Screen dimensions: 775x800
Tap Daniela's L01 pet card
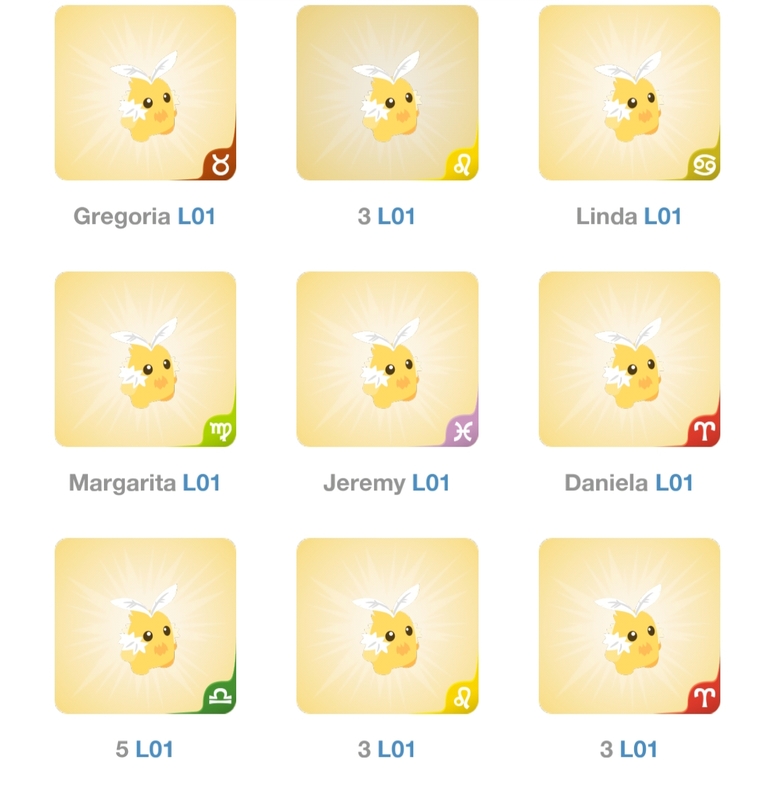[x=629, y=359]
